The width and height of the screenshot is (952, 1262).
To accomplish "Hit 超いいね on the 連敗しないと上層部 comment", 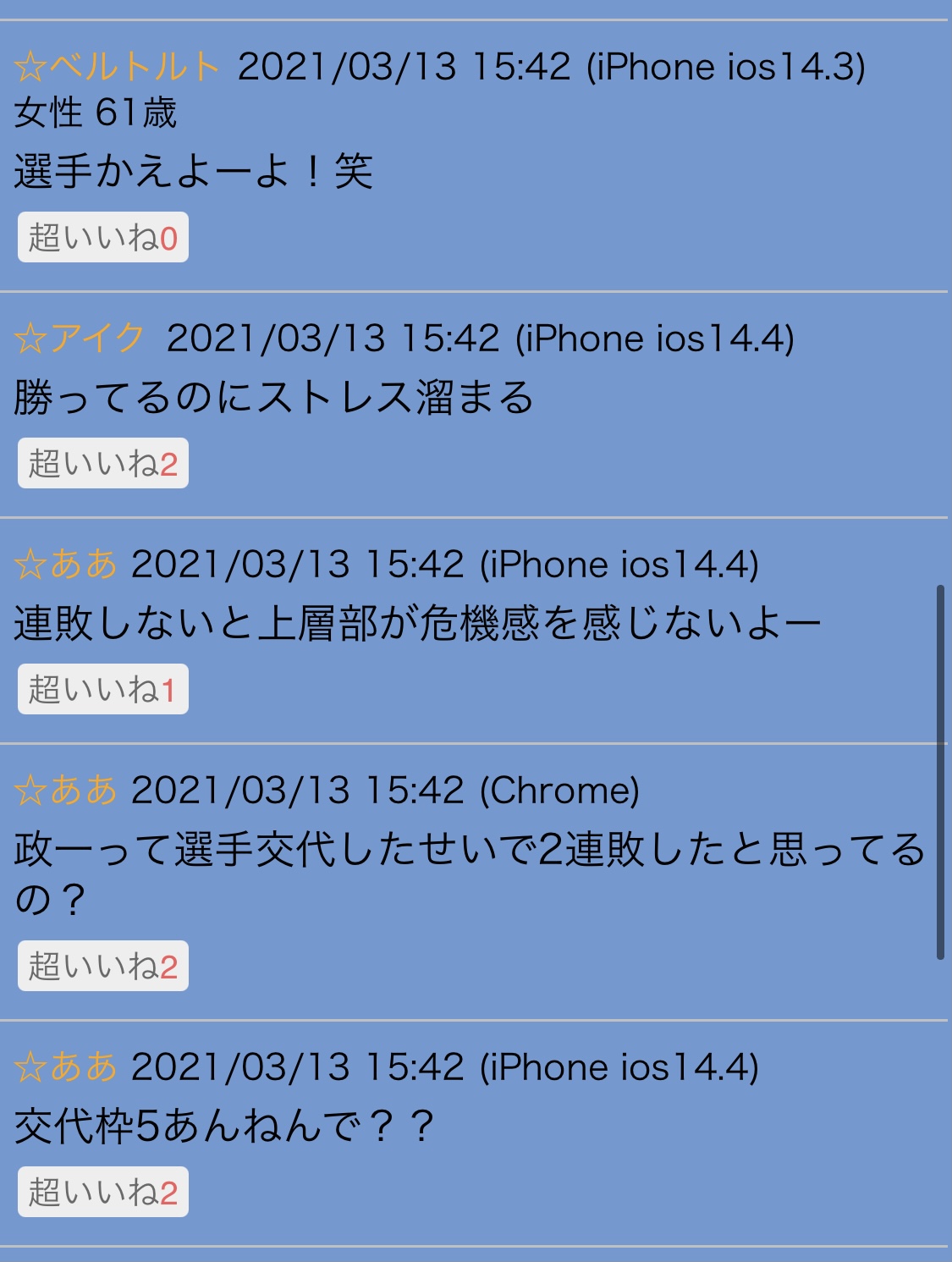I will (102, 690).
